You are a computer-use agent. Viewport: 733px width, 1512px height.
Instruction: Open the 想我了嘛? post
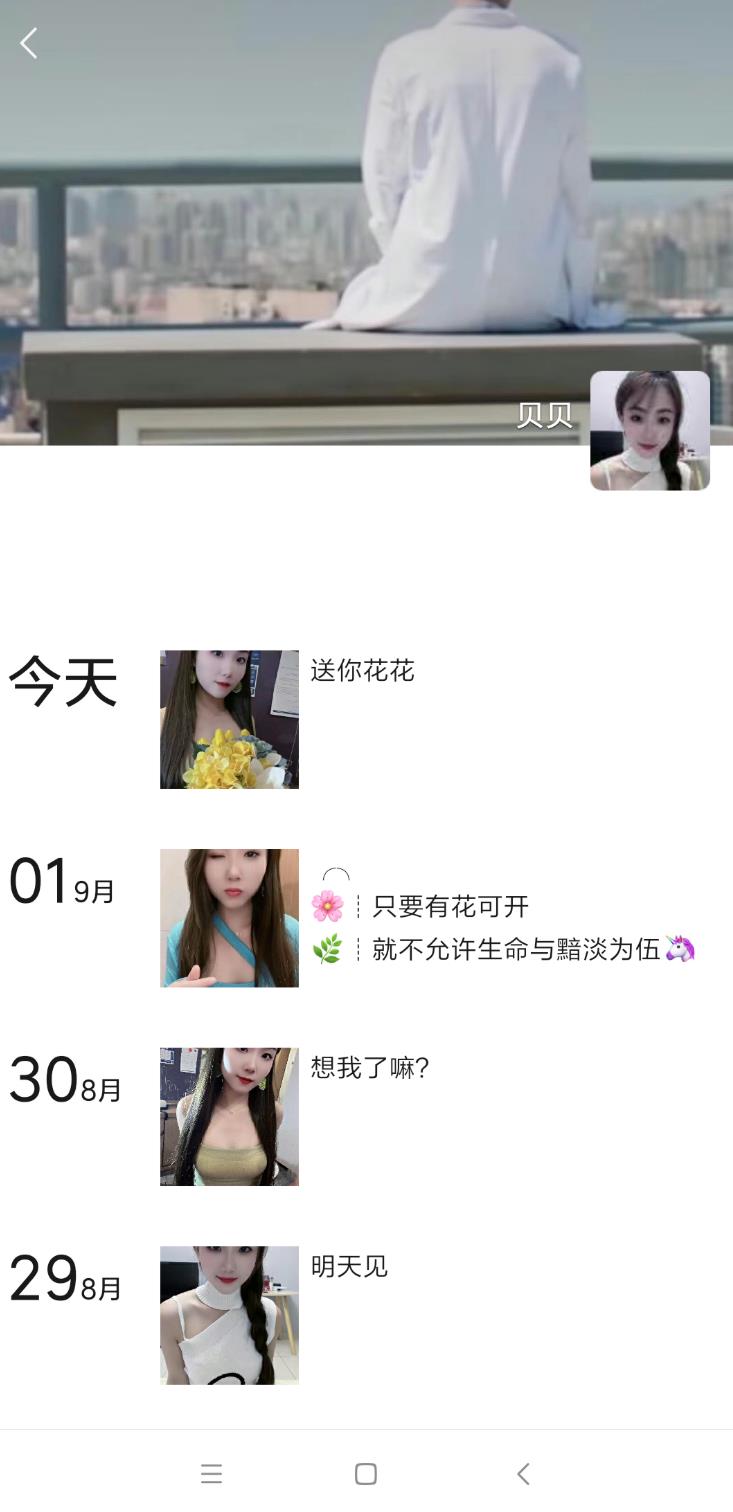click(x=369, y=1068)
